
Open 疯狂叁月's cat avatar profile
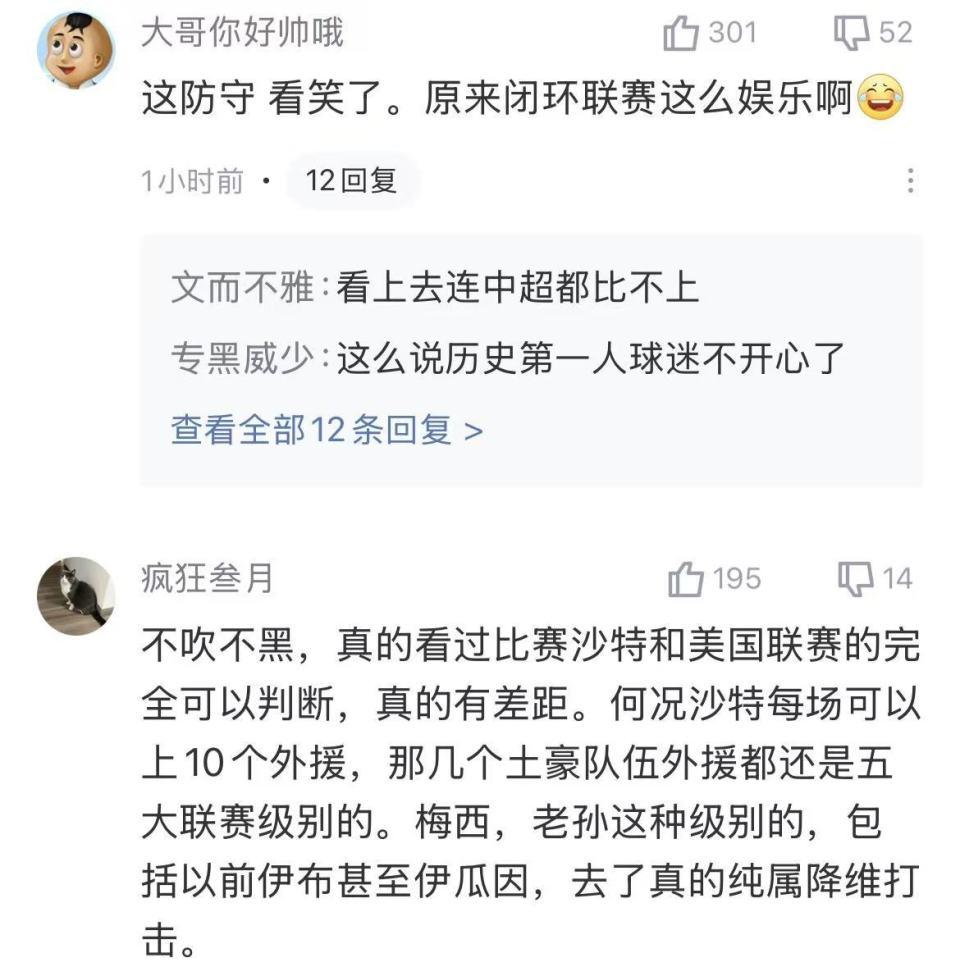75,596
